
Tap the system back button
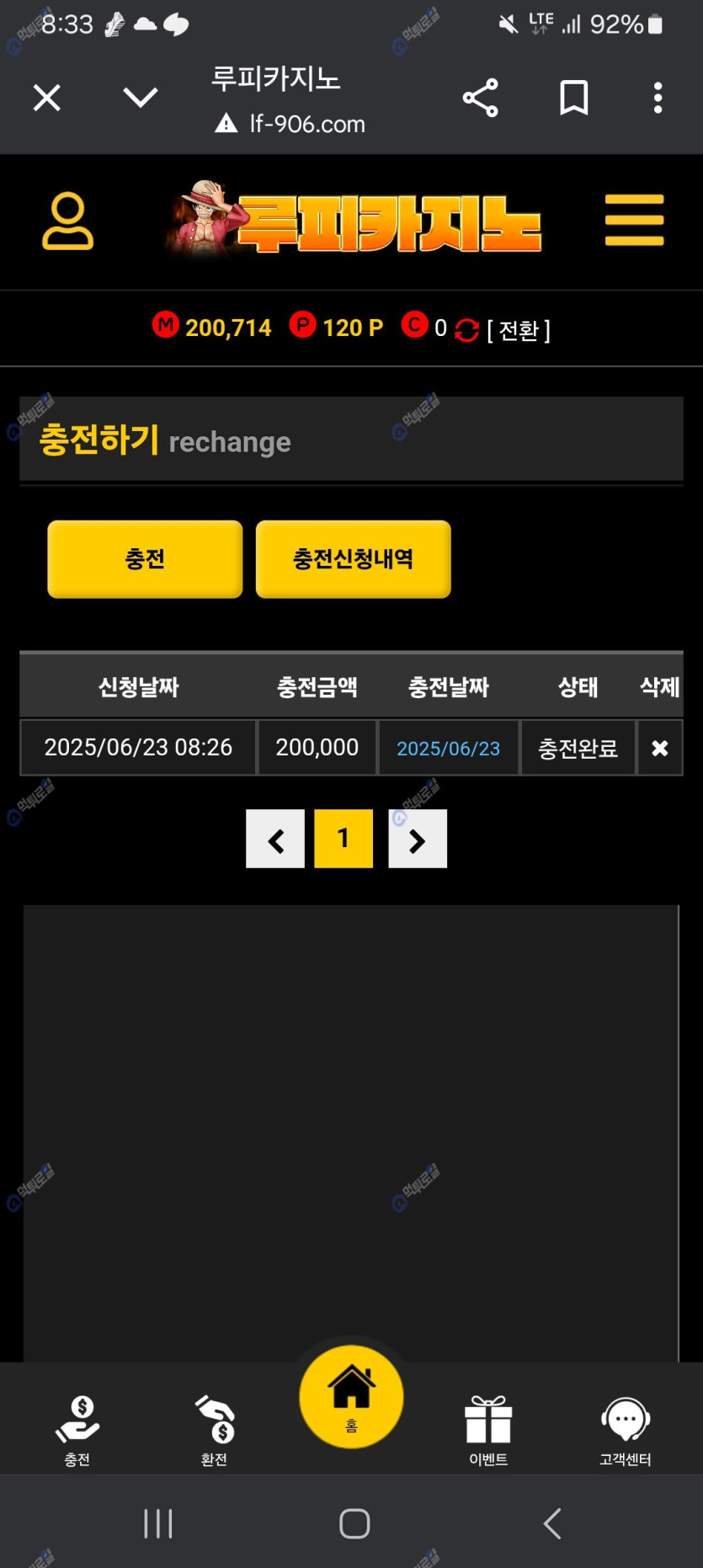552,1523
